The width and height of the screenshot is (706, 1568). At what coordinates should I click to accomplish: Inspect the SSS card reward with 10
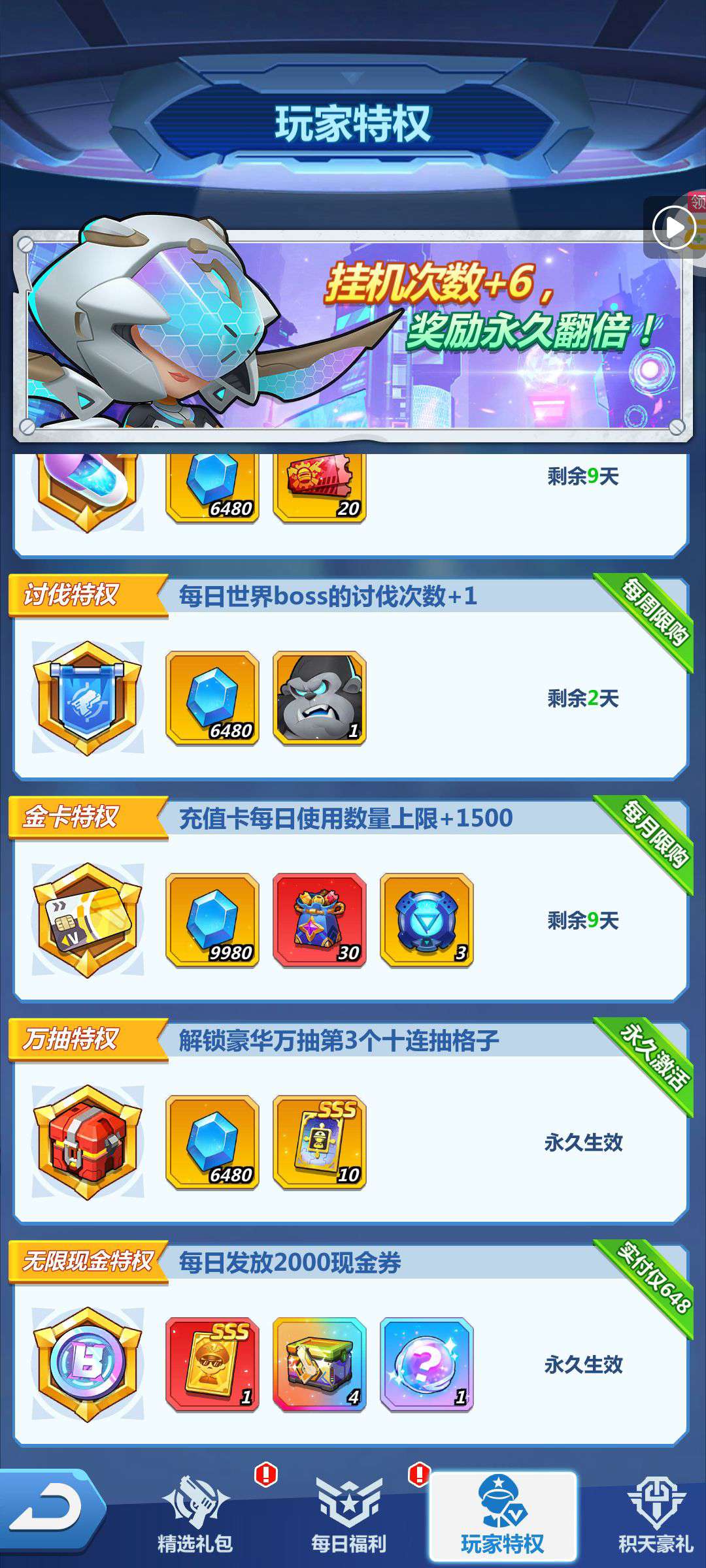click(x=320, y=1143)
